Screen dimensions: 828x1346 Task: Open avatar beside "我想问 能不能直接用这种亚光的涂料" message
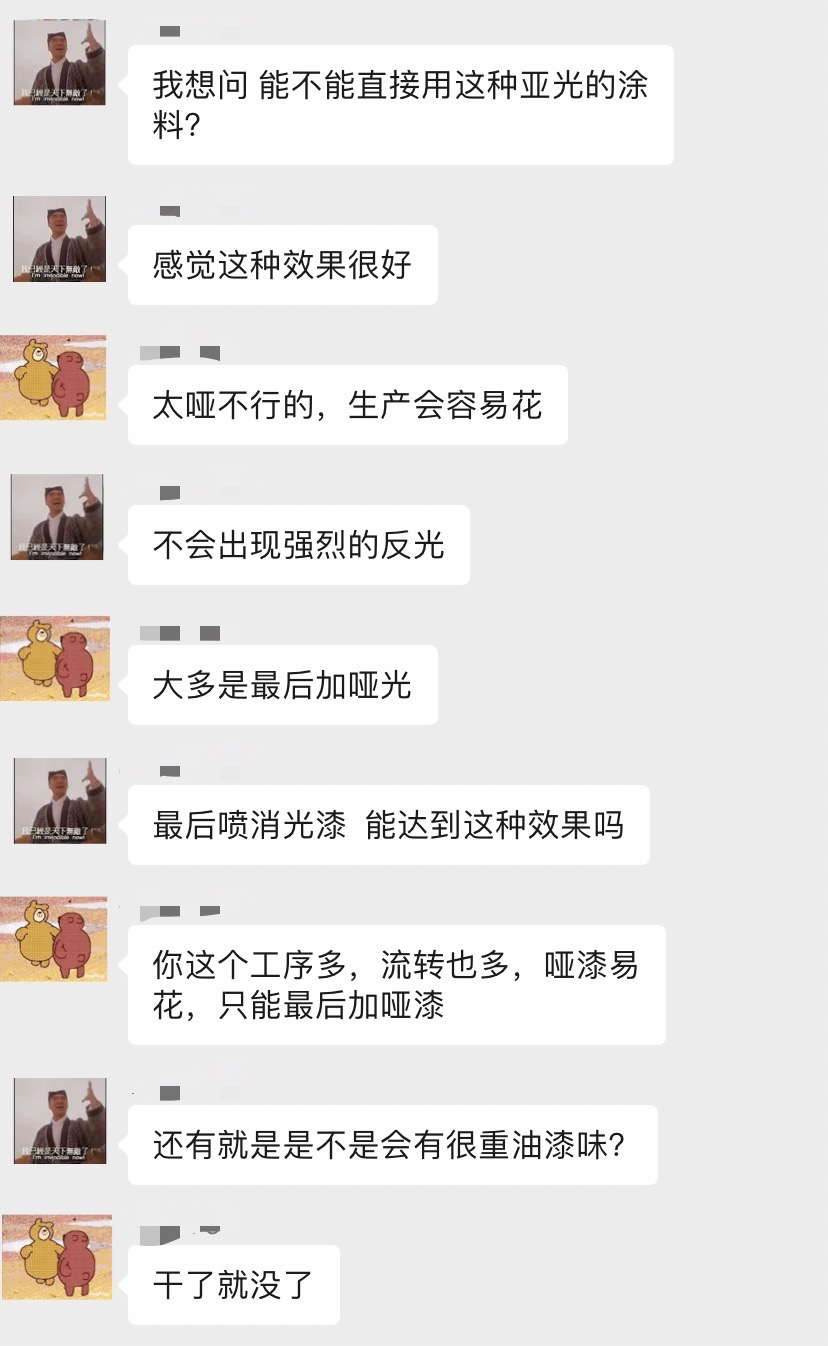pos(59,62)
